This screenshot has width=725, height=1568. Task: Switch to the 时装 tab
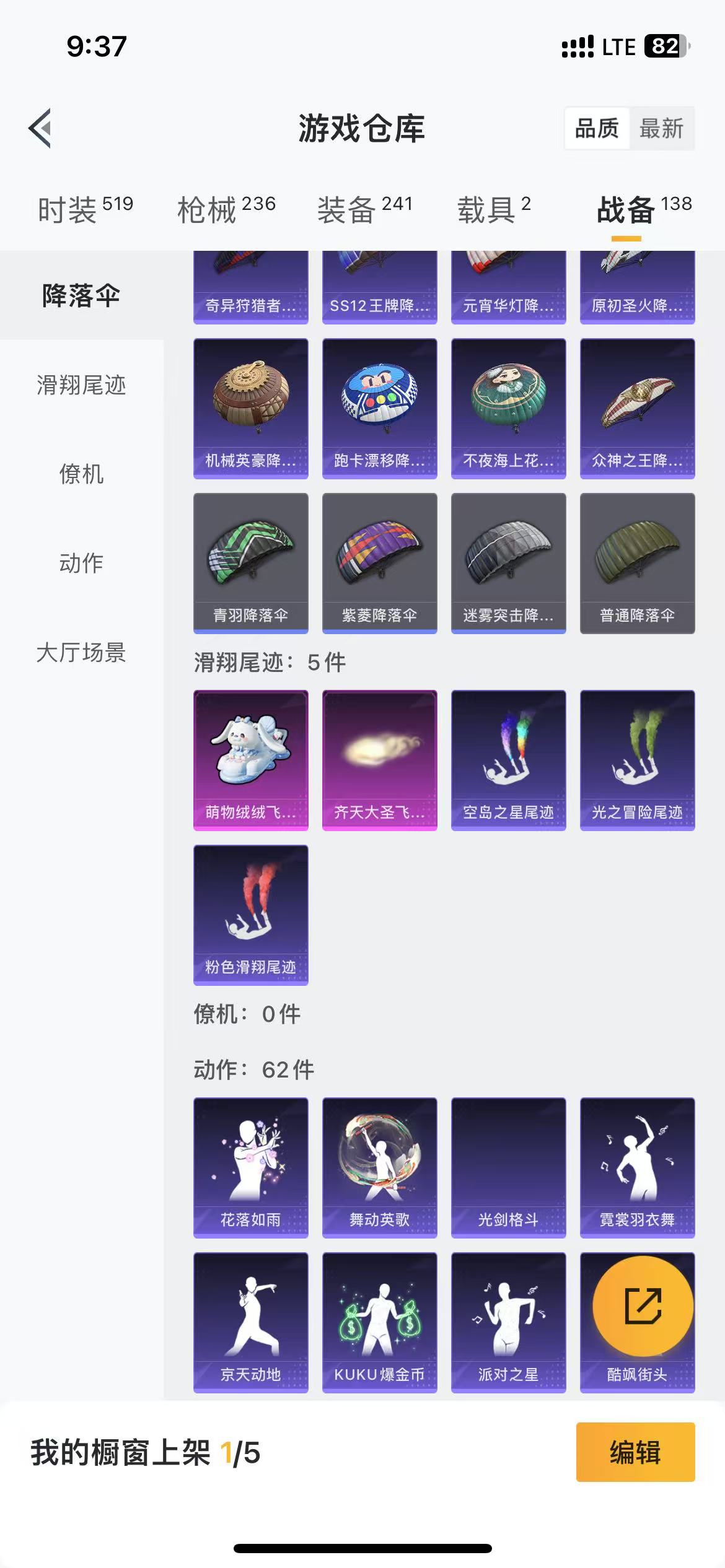(86, 209)
